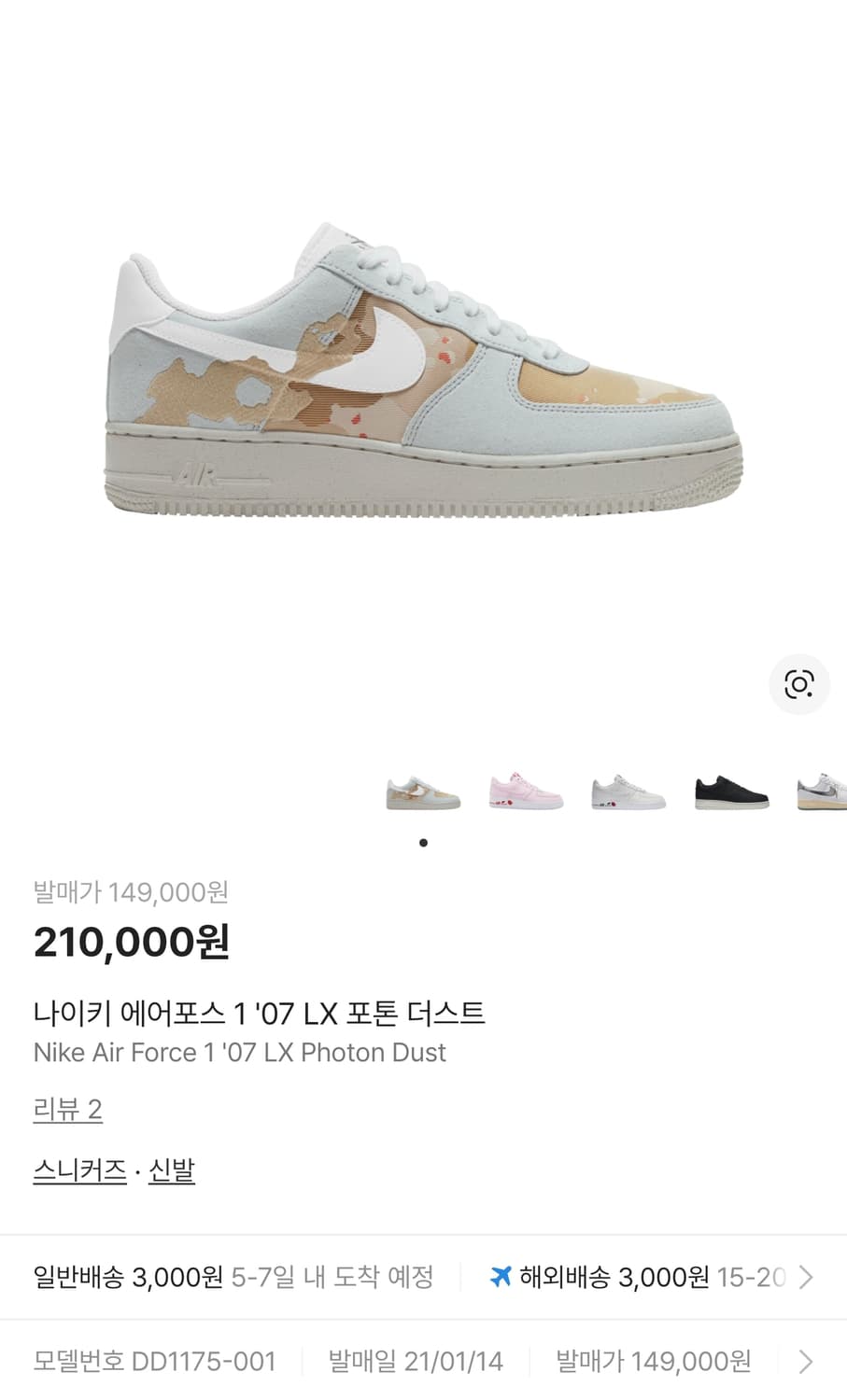Click the release date 21/01/14 text
This screenshot has height=1400, width=847.
tap(415, 1361)
